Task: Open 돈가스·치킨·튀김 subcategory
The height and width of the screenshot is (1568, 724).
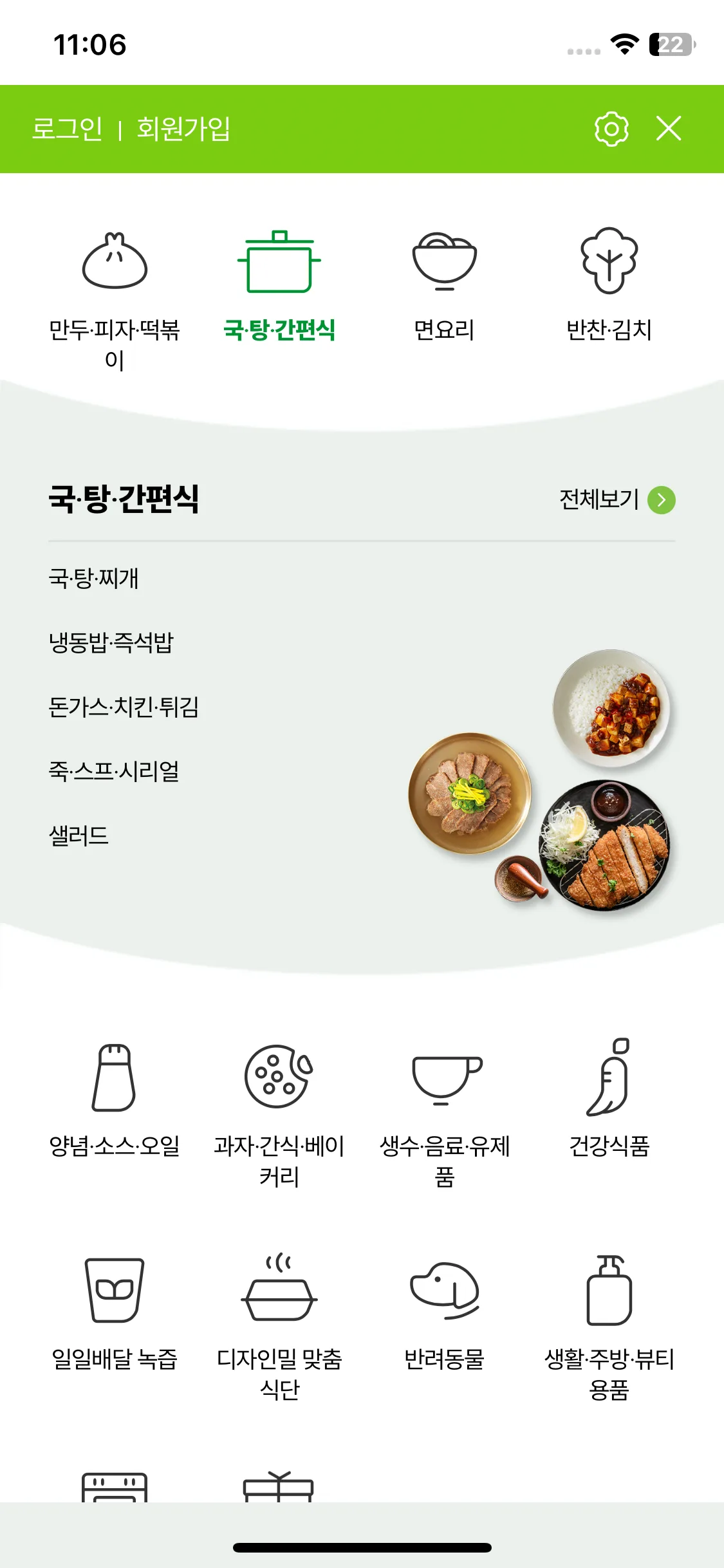Action: pyautogui.click(x=124, y=707)
